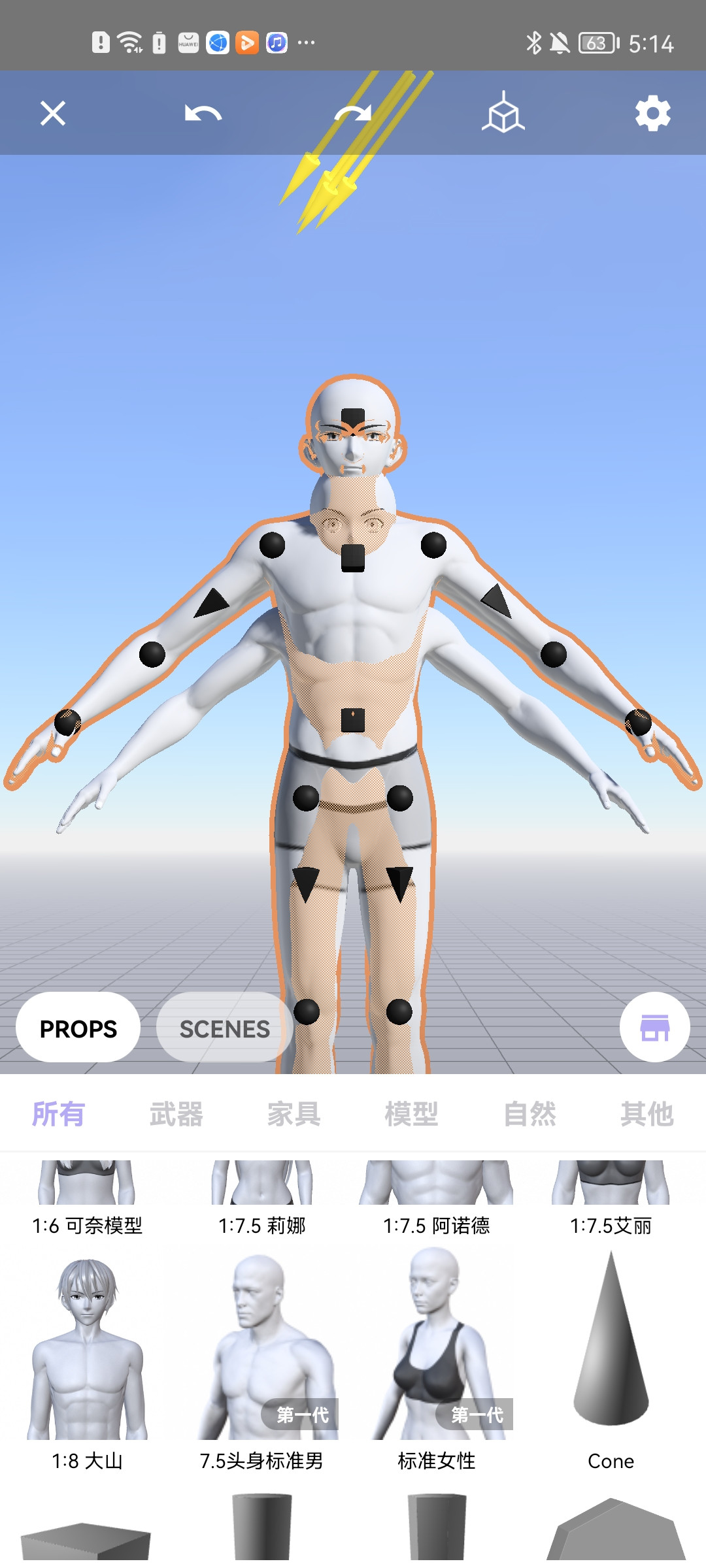Undo the last action
This screenshot has height=1568, width=706.
203,113
